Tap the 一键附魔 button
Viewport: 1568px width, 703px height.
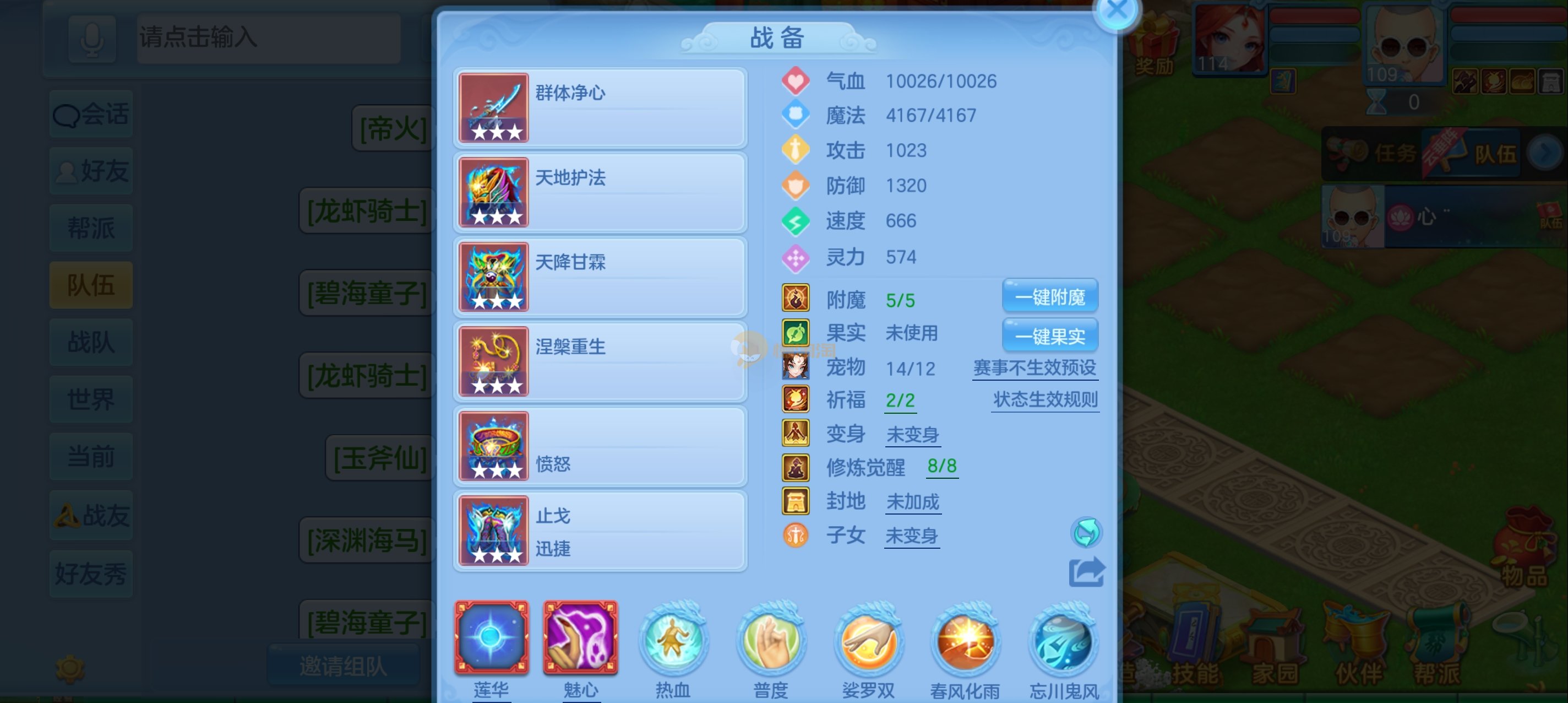tap(1049, 298)
